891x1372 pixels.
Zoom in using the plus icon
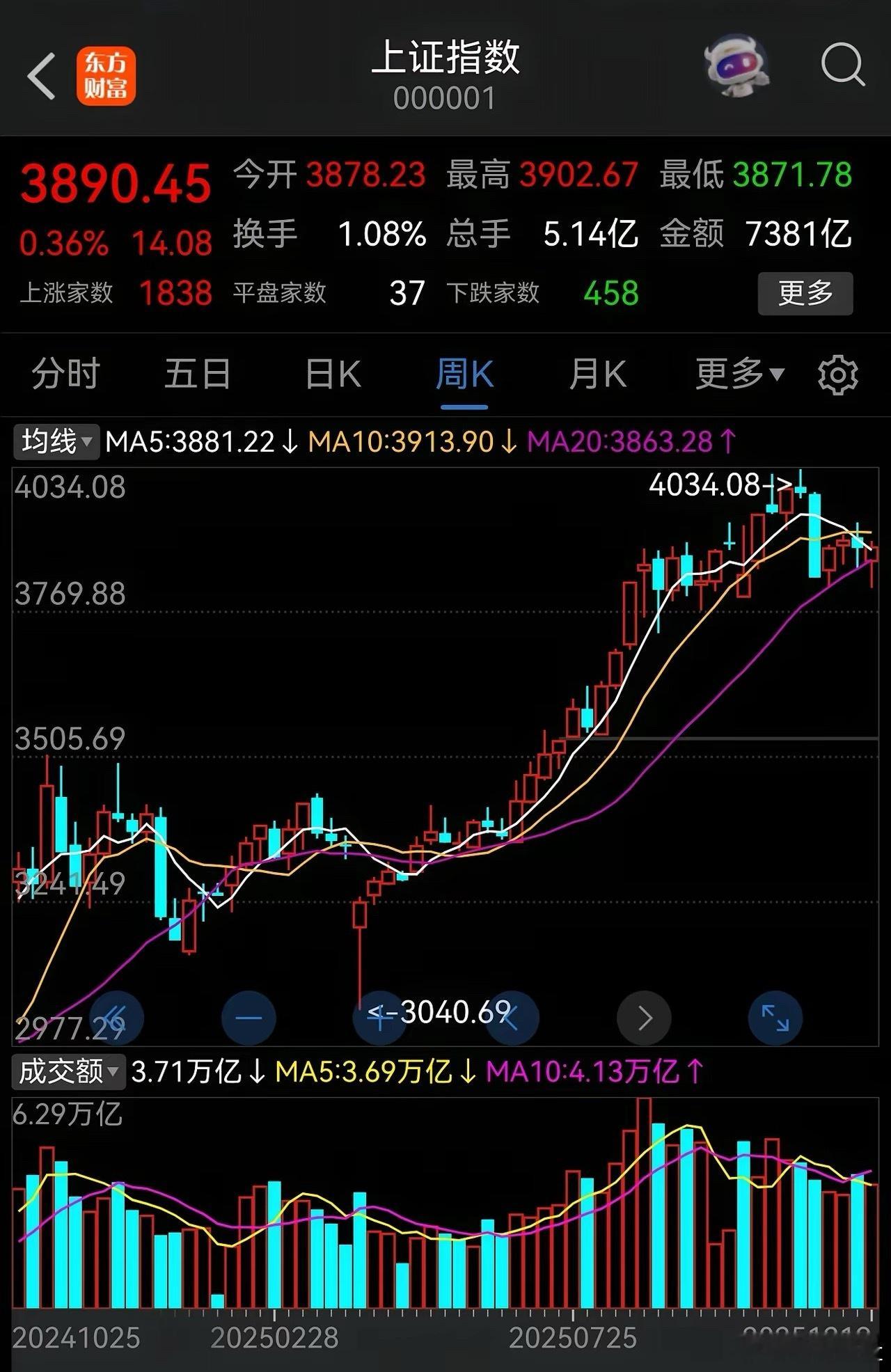(379, 1017)
